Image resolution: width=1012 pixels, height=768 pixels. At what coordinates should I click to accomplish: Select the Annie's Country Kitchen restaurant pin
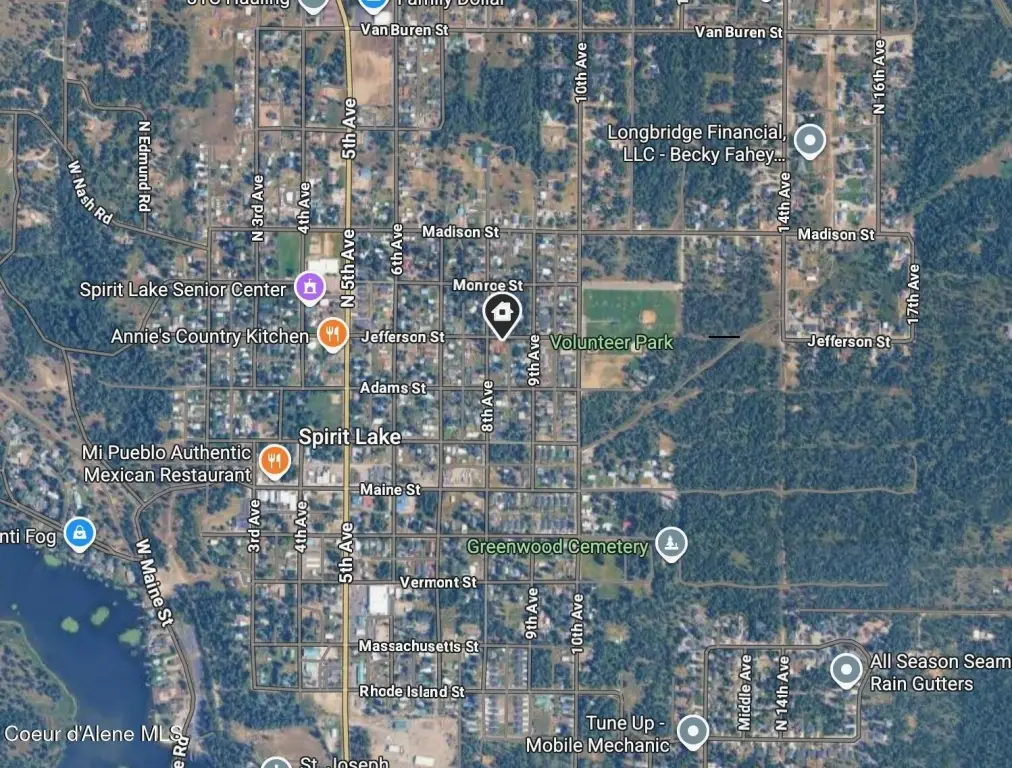333,334
